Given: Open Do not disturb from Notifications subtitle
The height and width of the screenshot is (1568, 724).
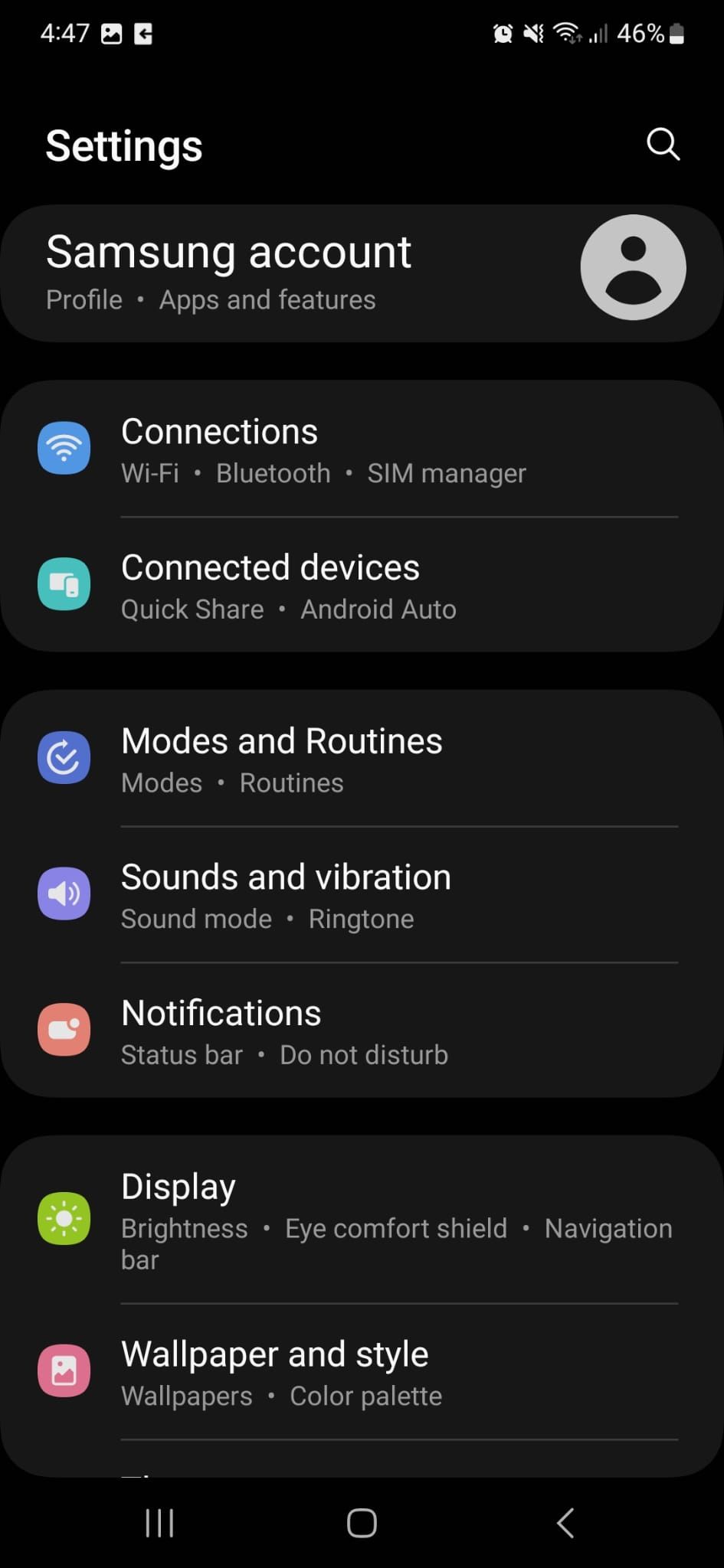Looking at the screenshot, I should [363, 1054].
